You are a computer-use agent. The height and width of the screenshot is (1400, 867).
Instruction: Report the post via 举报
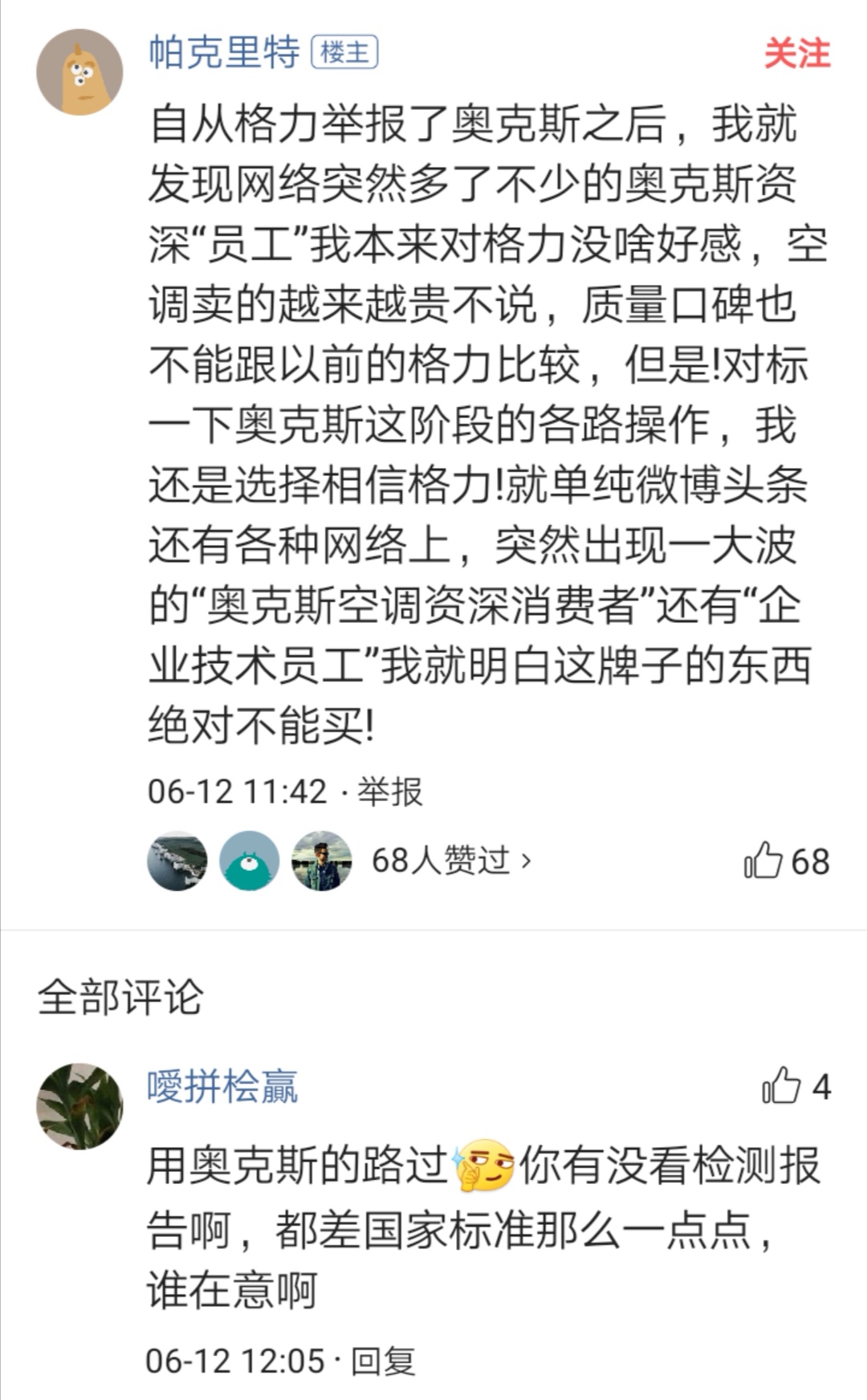click(389, 792)
